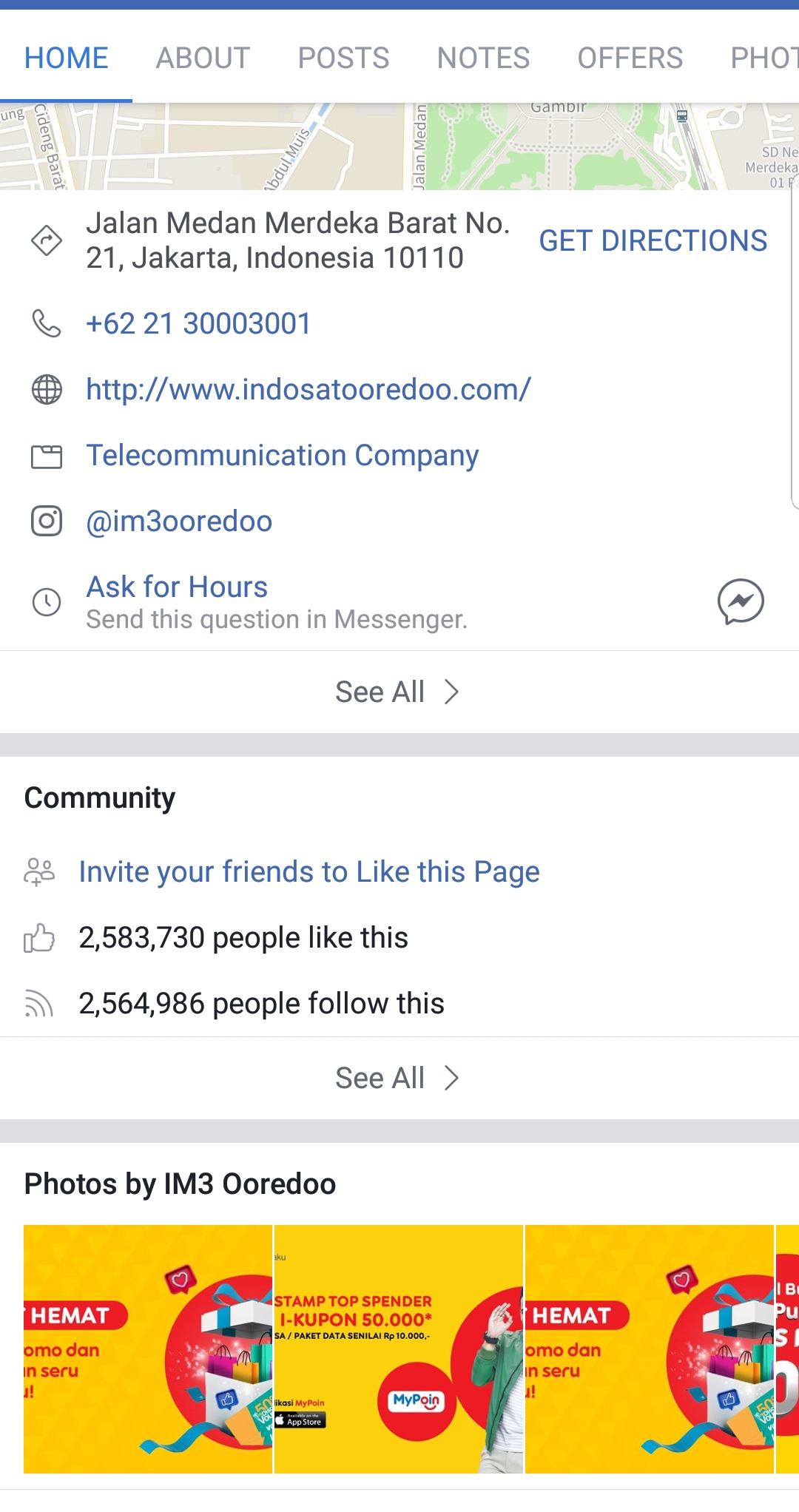Switch to the About tab
This screenshot has width=799, height=1512.
(203, 58)
